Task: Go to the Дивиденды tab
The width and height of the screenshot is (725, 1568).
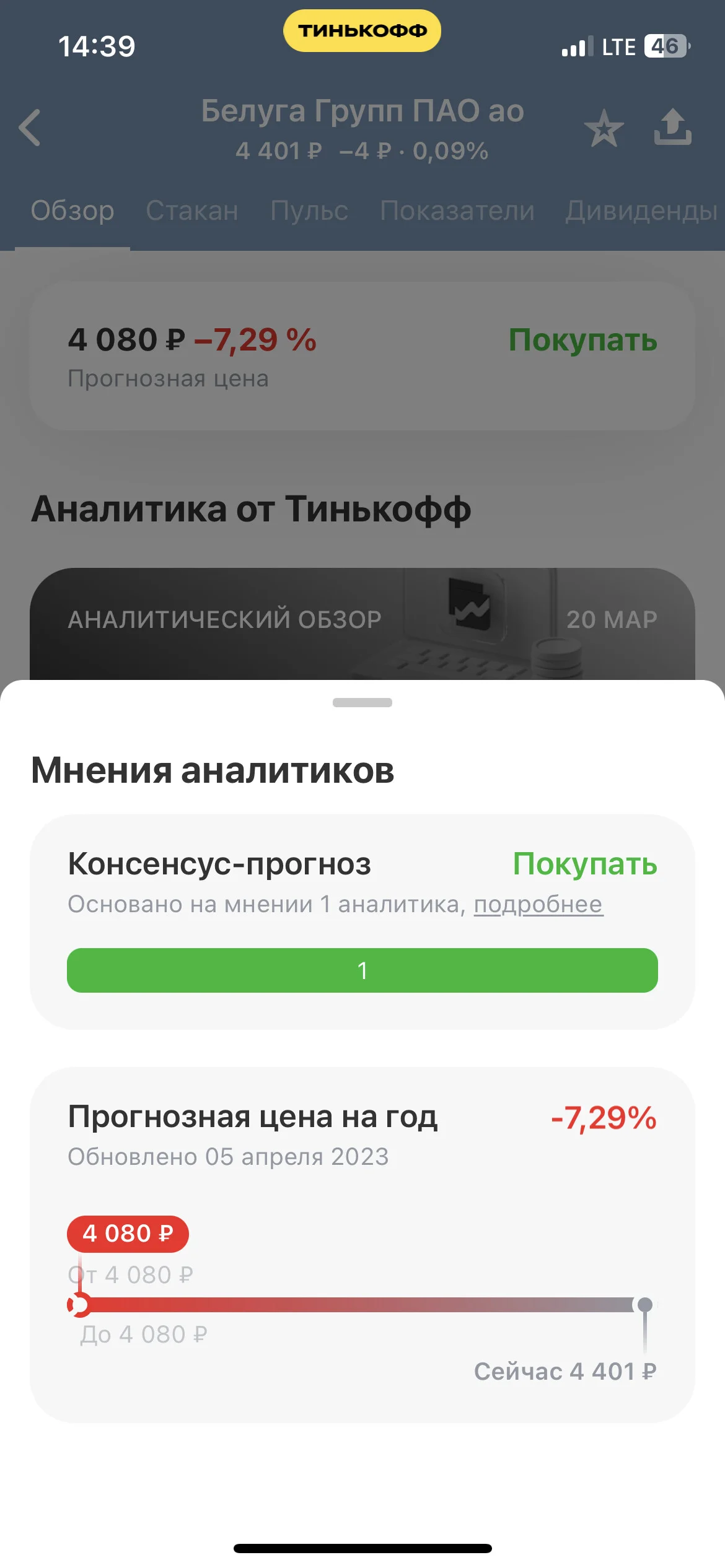Action: tap(642, 211)
